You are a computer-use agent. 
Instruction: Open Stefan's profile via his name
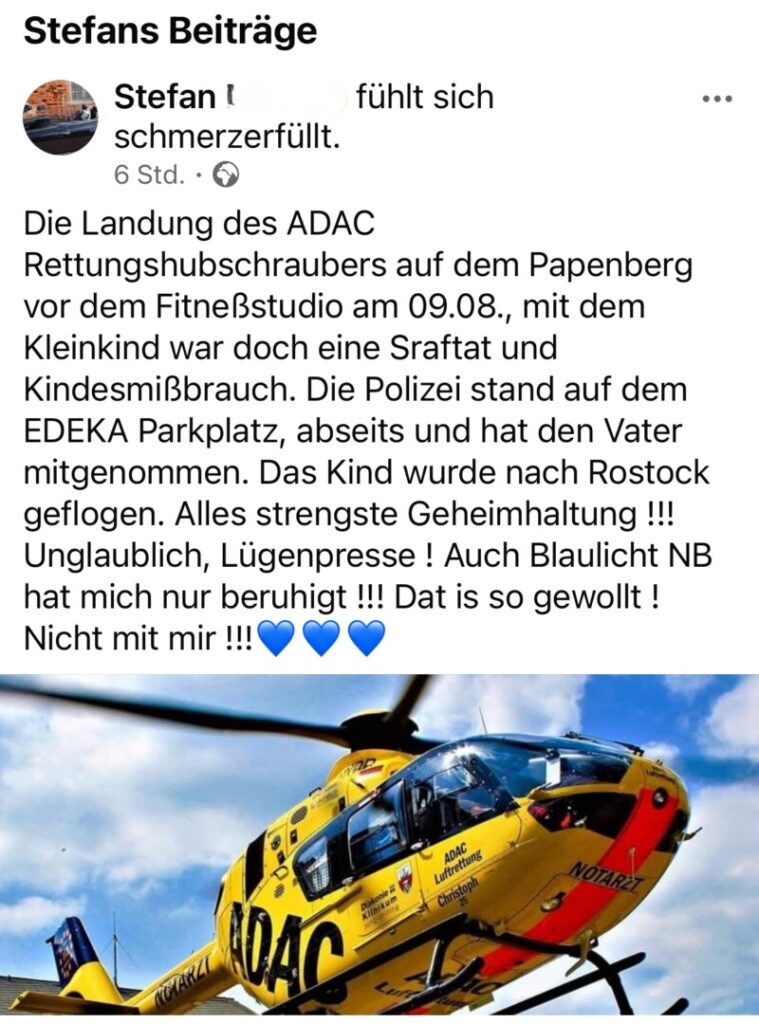coord(165,97)
